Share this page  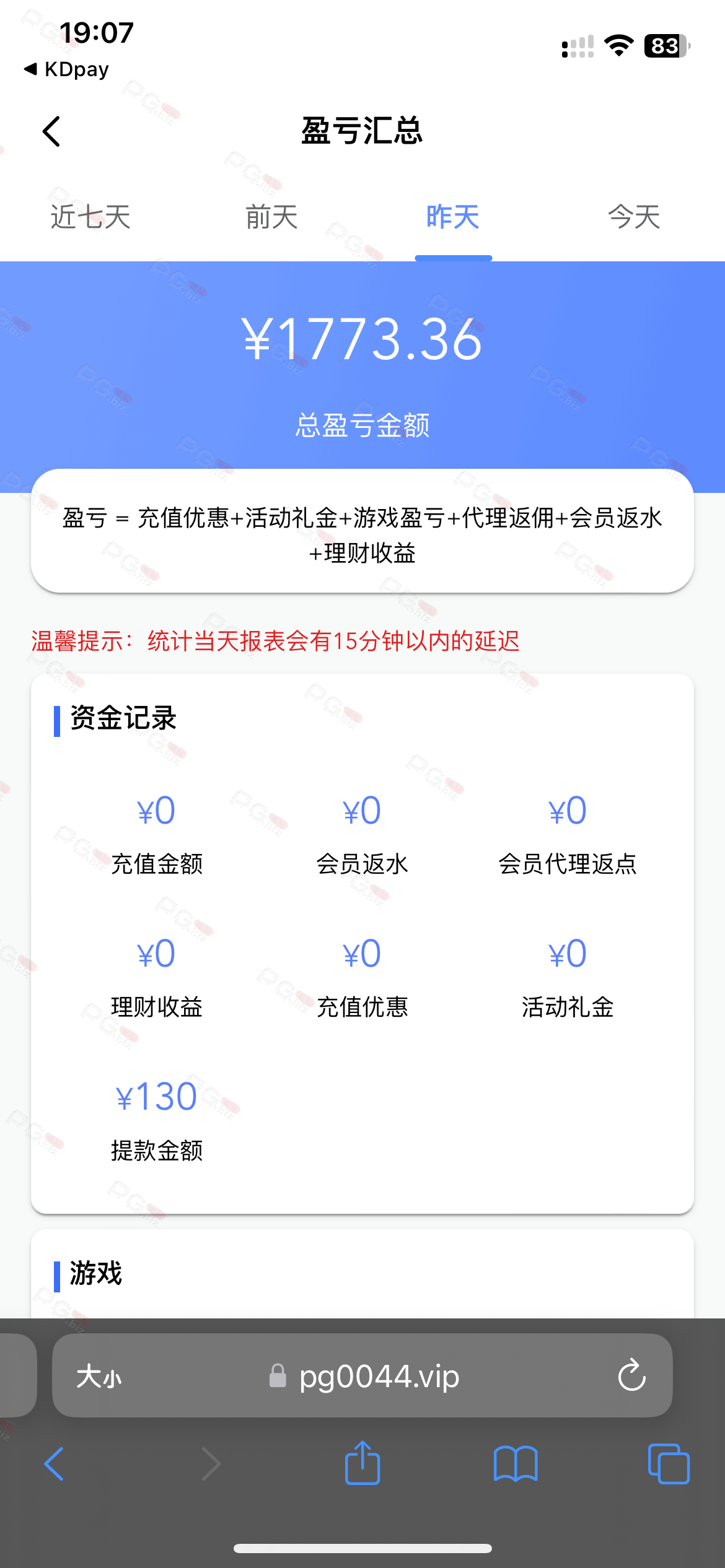point(362,1463)
